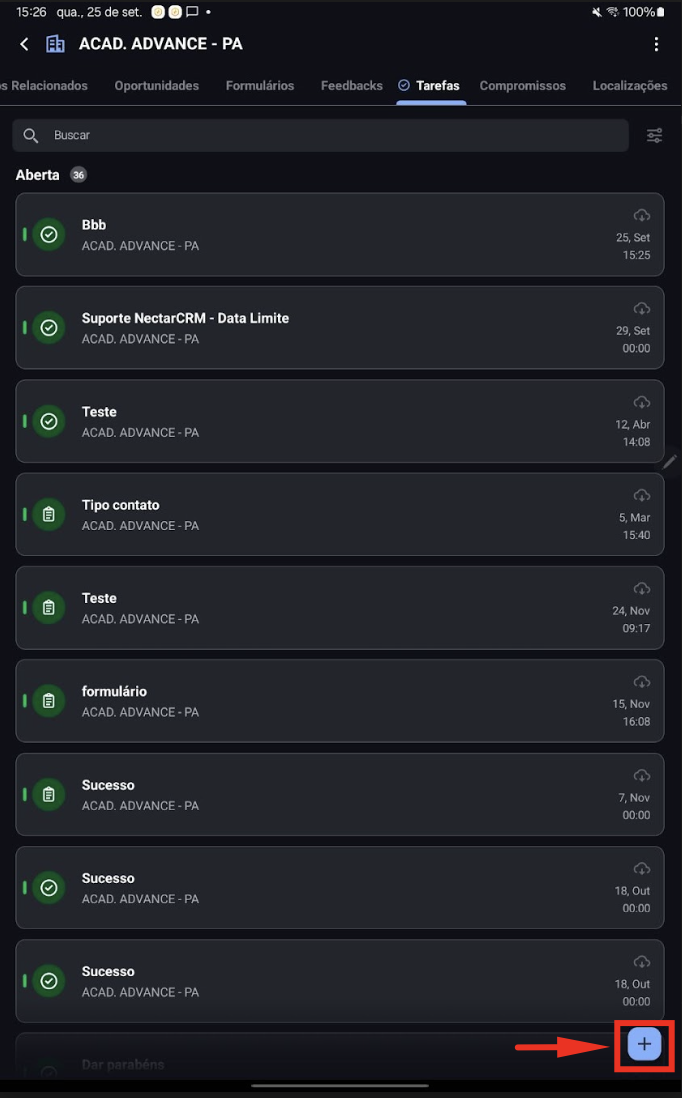Open the Tipo contato task

click(x=340, y=515)
